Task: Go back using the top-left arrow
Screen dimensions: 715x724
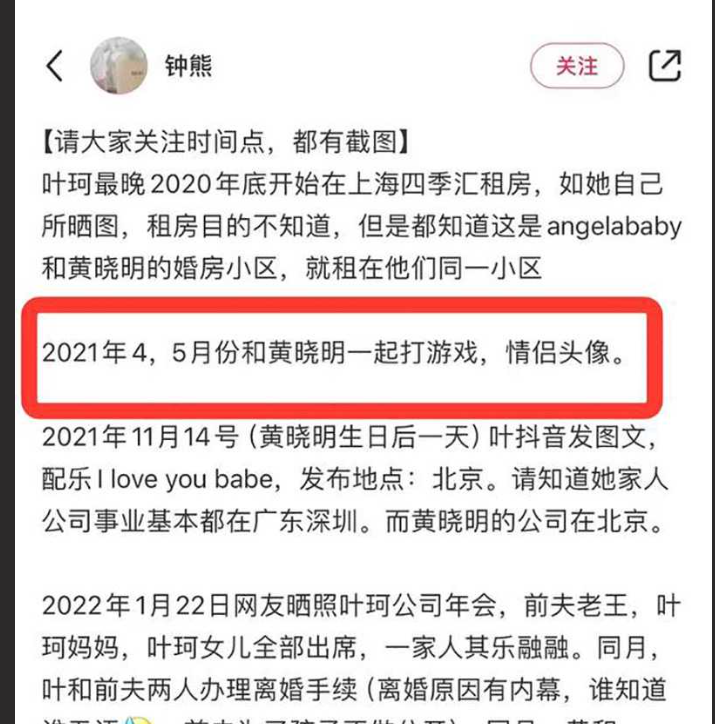Action: pos(55,67)
